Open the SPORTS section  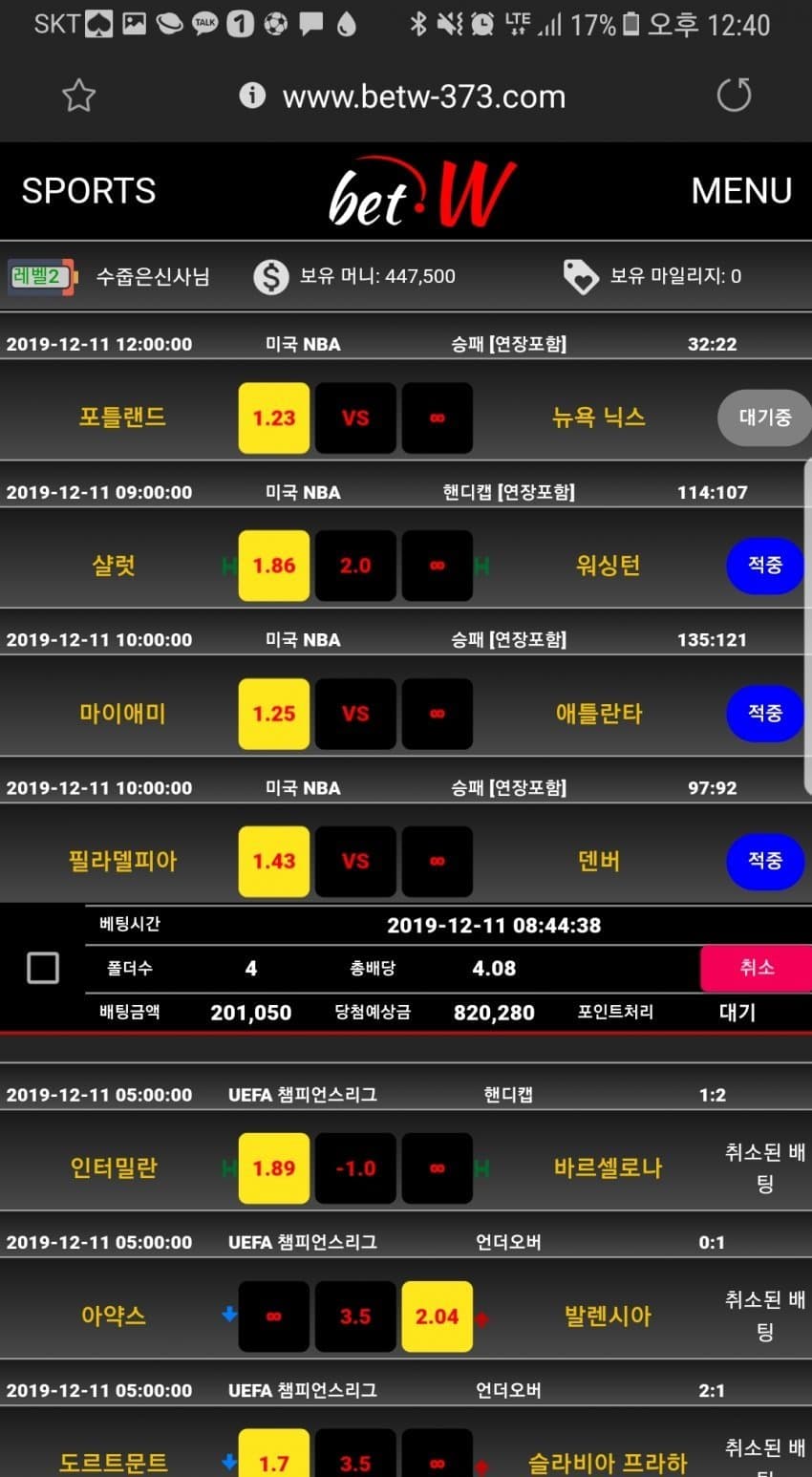[x=89, y=190]
